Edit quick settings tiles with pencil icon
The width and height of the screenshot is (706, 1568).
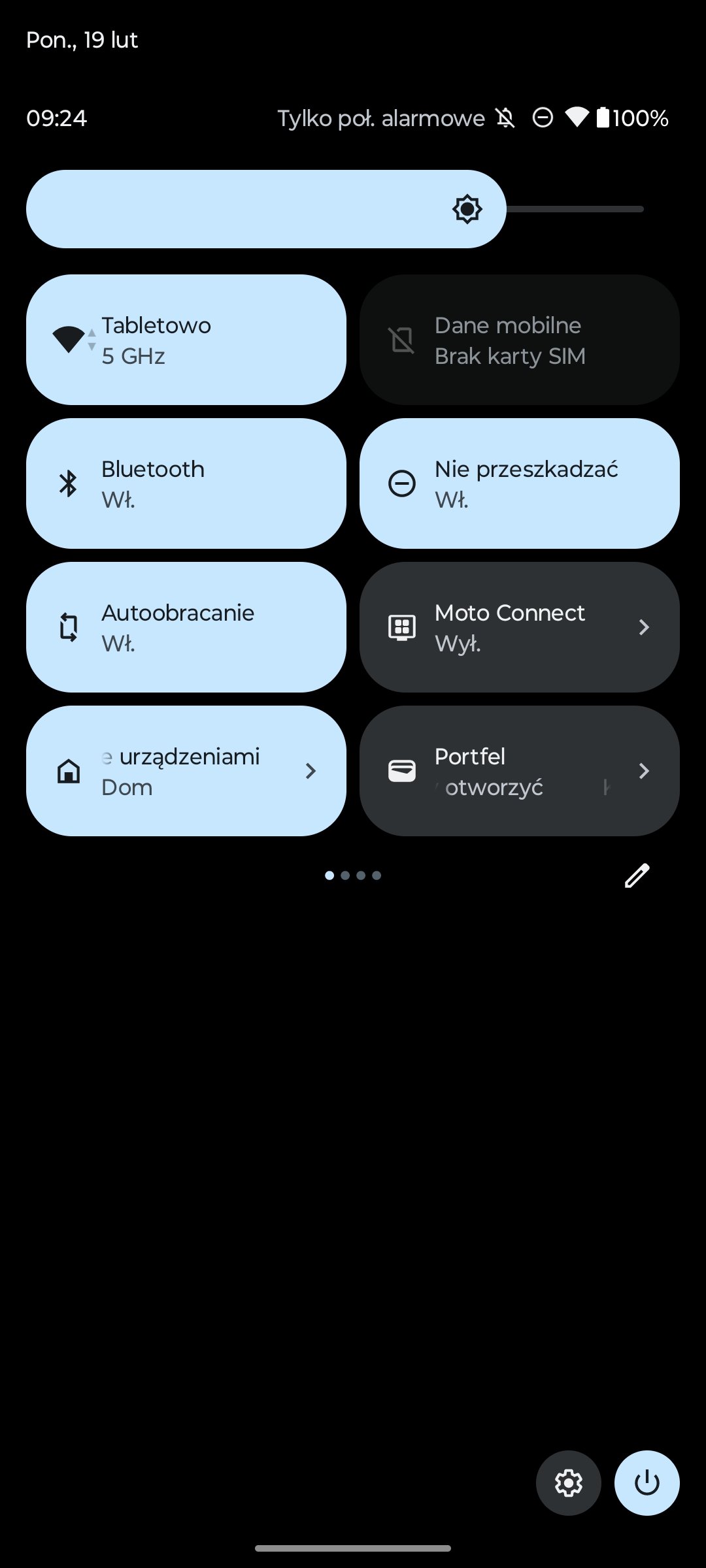click(x=637, y=875)
